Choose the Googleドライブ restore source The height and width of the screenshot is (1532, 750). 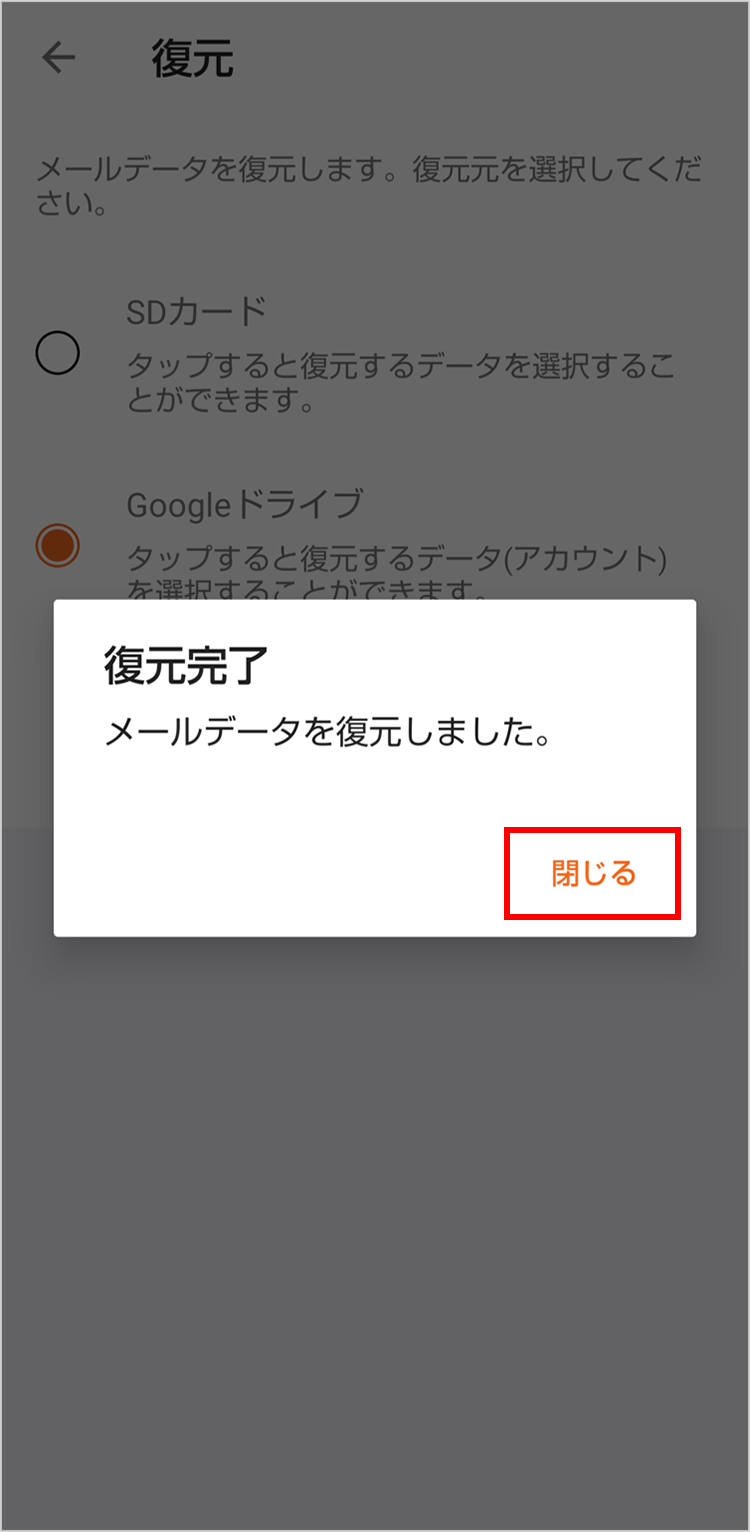pyautogui.click(x=58, y=545)
